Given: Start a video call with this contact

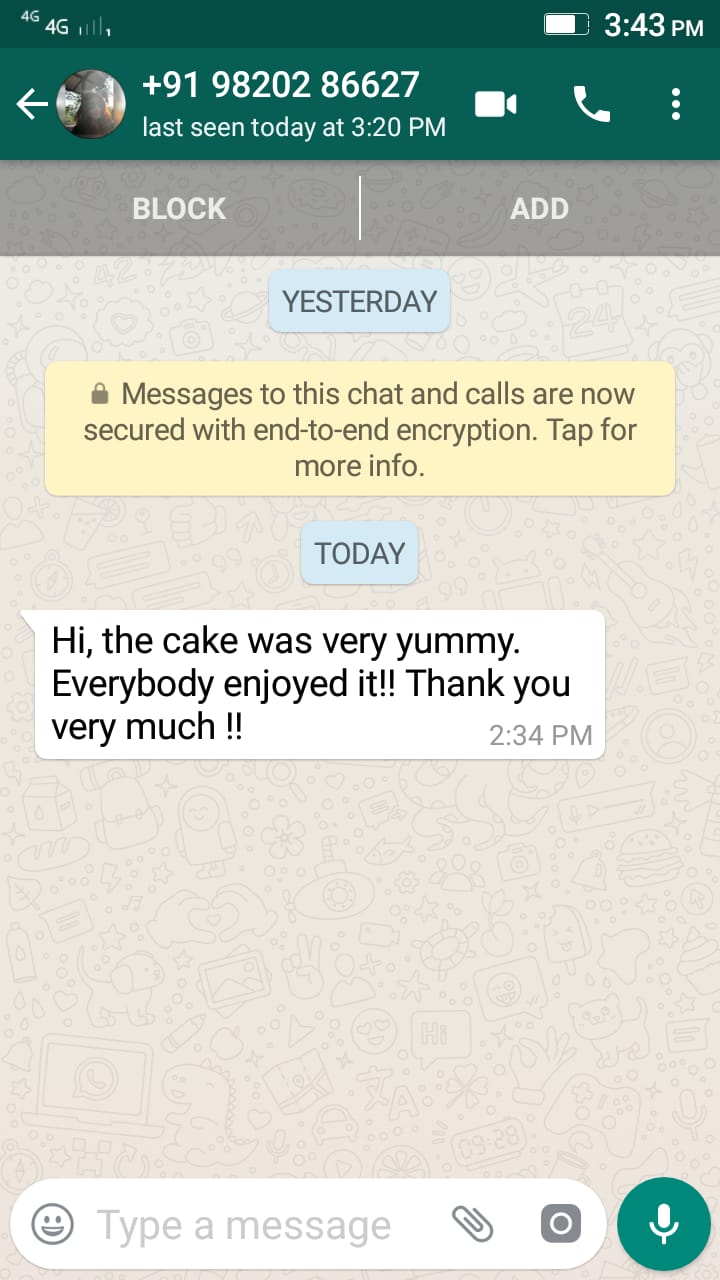Looking at the screenshot, I should click(495, 104).
